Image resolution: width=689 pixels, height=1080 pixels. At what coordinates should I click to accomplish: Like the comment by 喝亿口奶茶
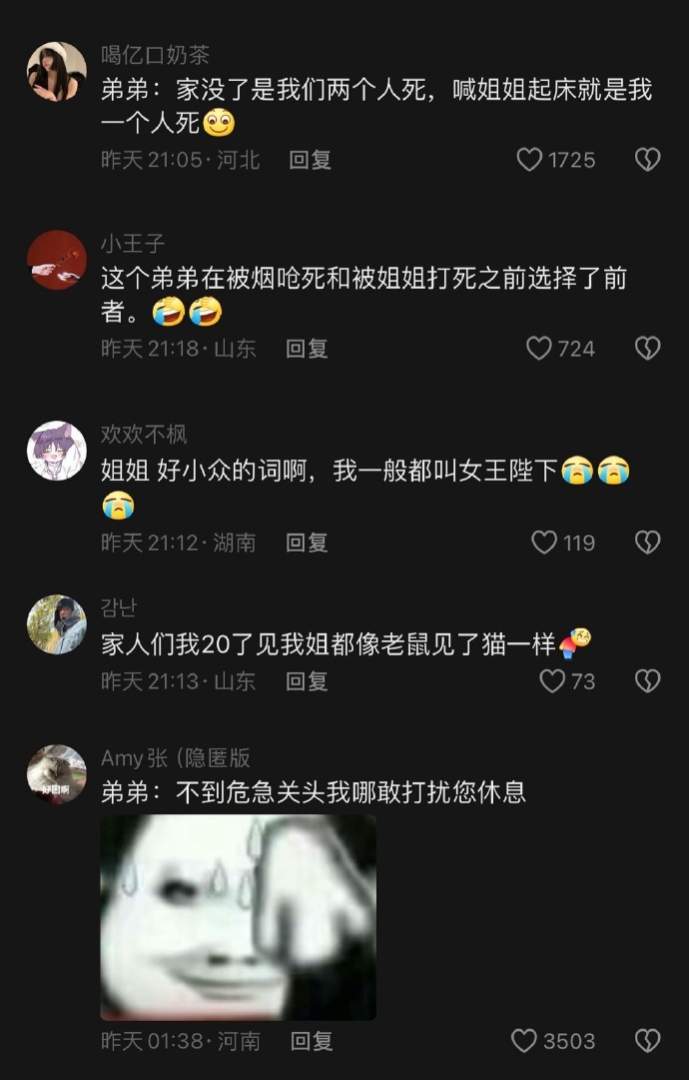(529, 160)
